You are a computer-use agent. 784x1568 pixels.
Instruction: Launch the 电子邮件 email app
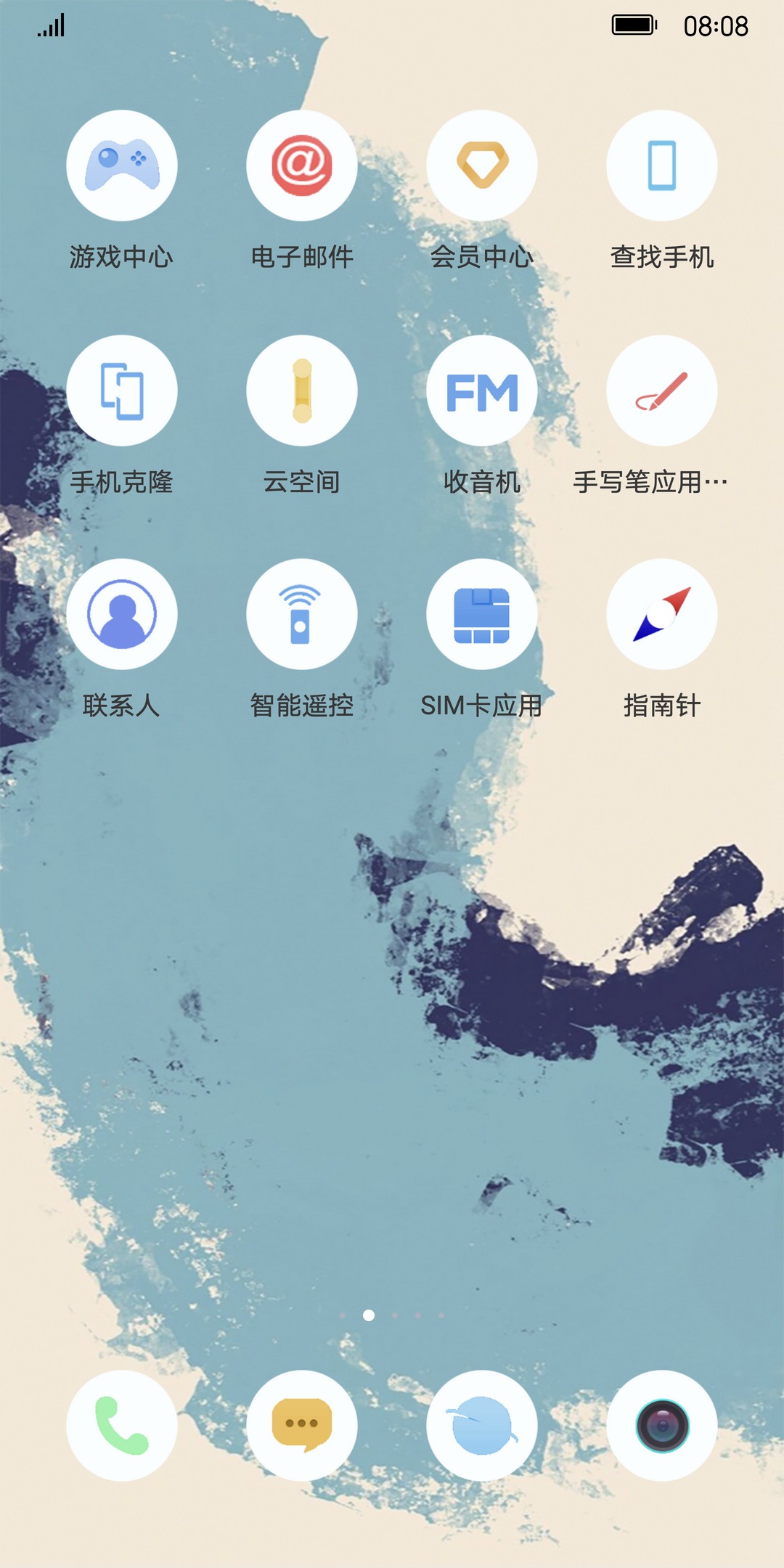pos(302,166)
